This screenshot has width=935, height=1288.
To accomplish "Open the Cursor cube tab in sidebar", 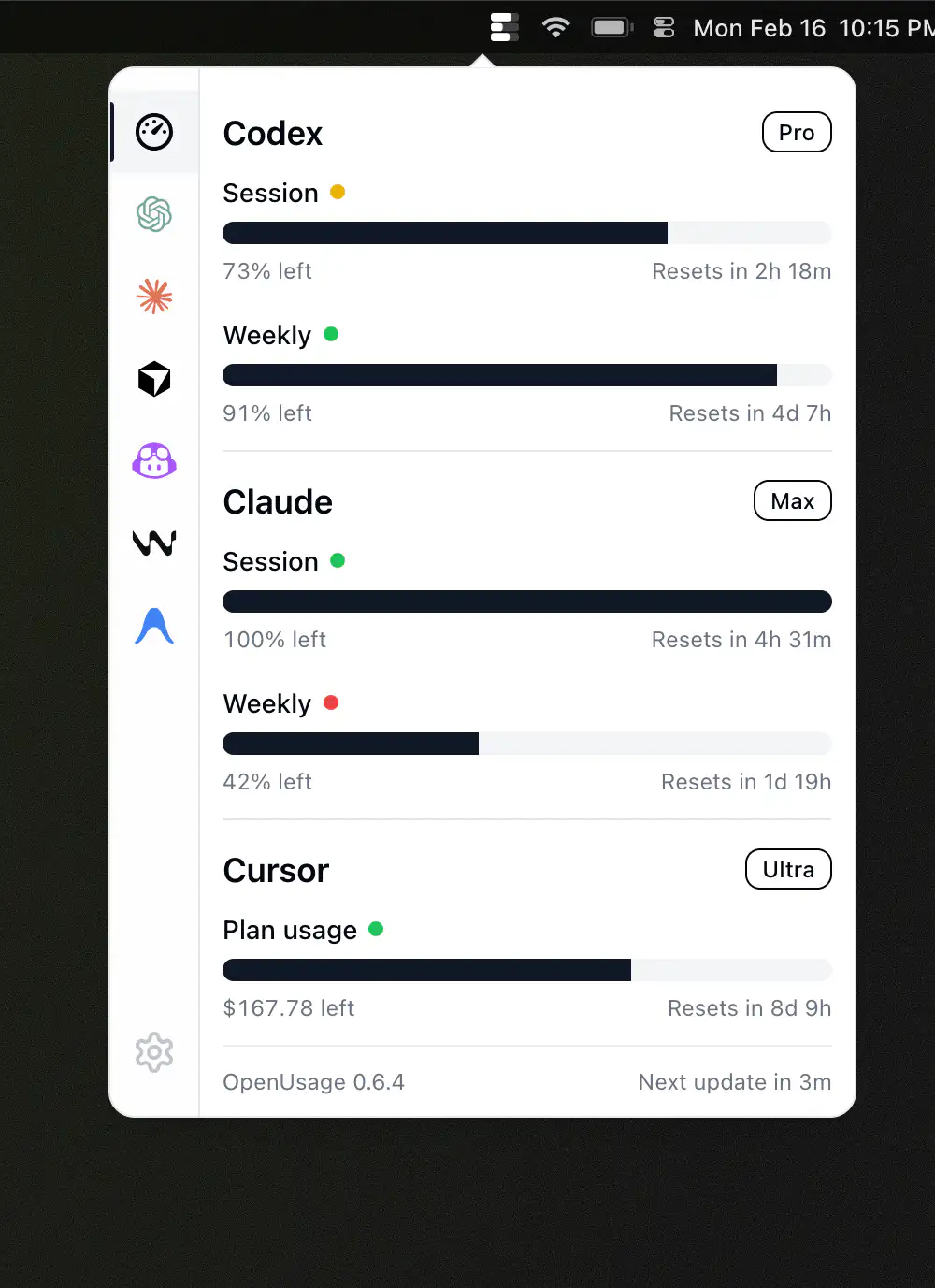I will (154, 379).
